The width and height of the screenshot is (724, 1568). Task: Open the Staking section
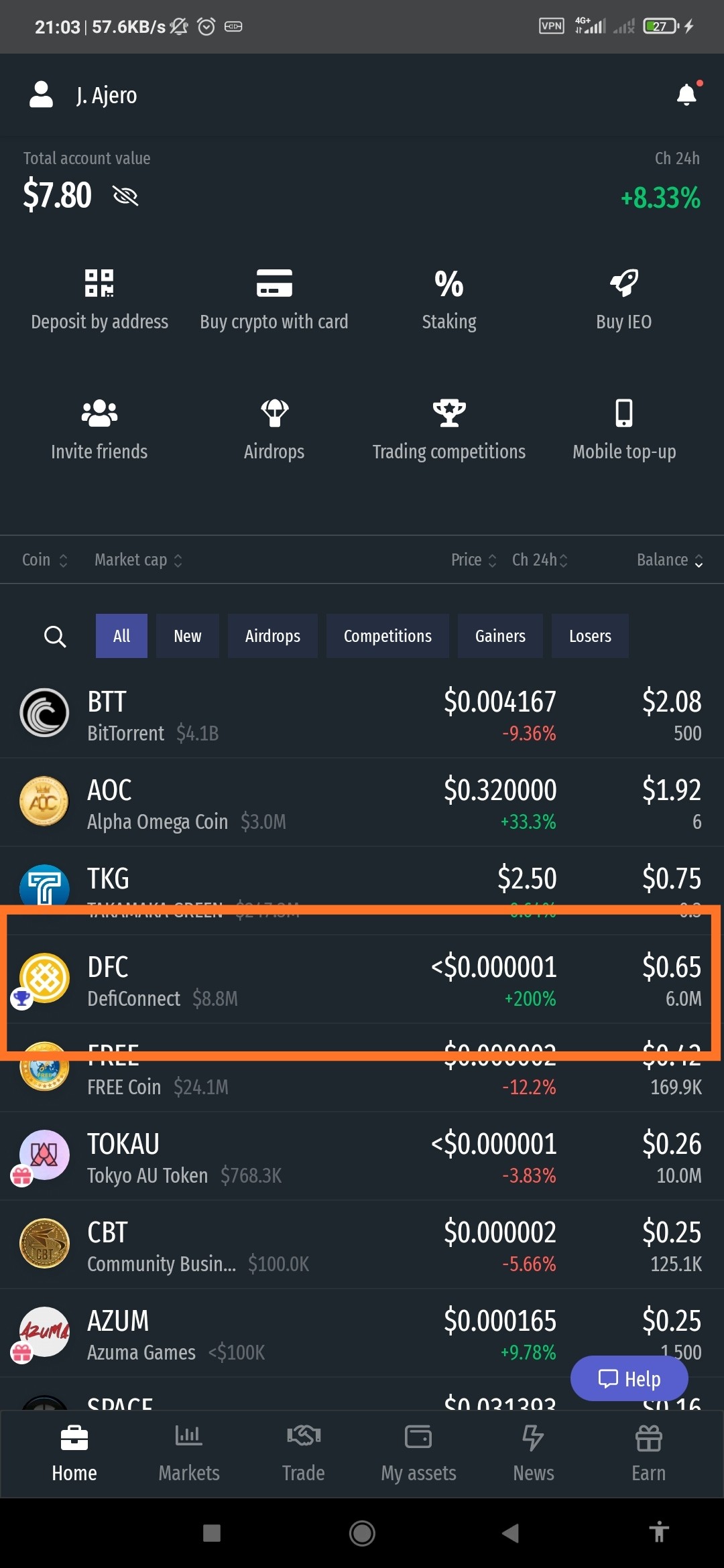click(x=449, y=300)
